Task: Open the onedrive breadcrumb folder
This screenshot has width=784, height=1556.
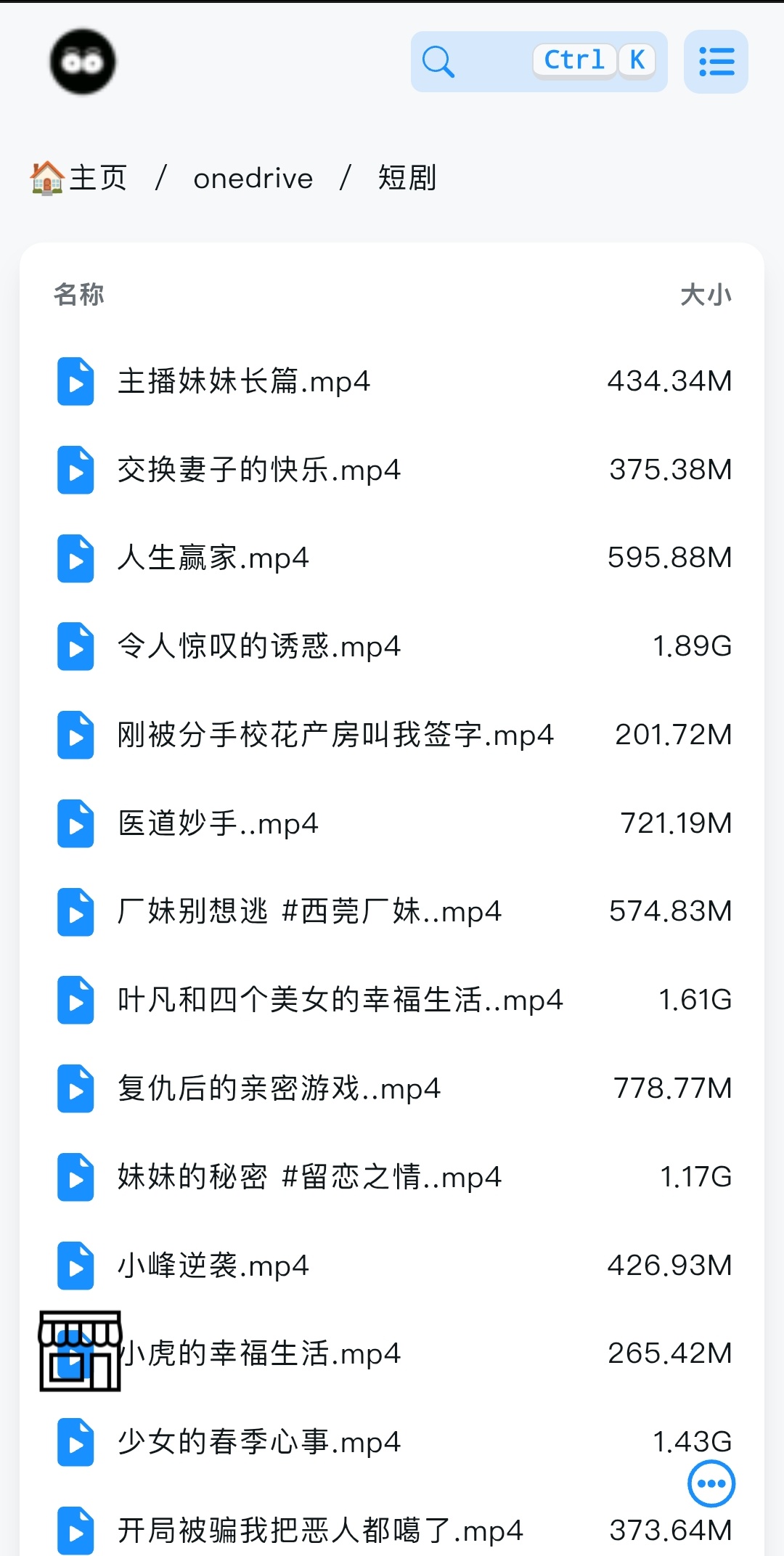Action: point(253,179)
